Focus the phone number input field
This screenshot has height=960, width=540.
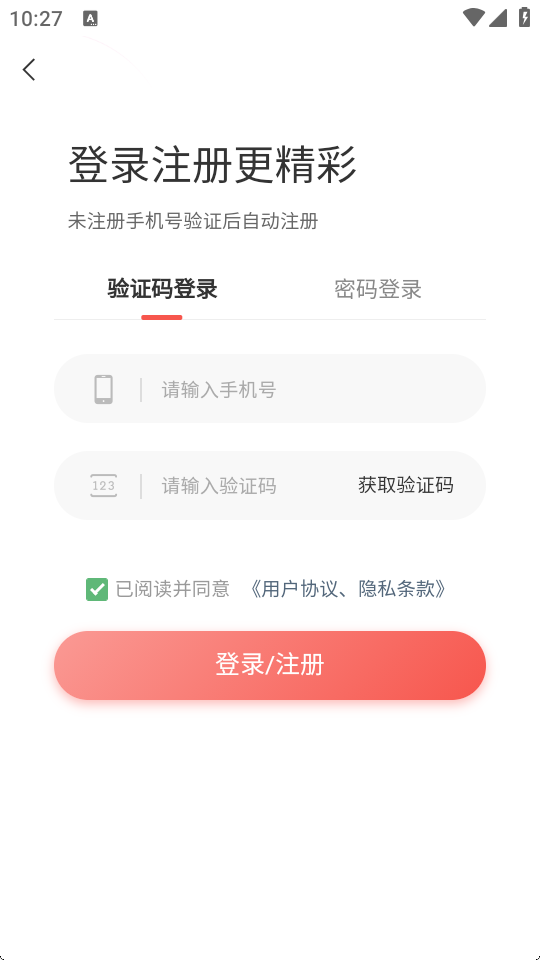pyautogui.click(x=270, y=389)
